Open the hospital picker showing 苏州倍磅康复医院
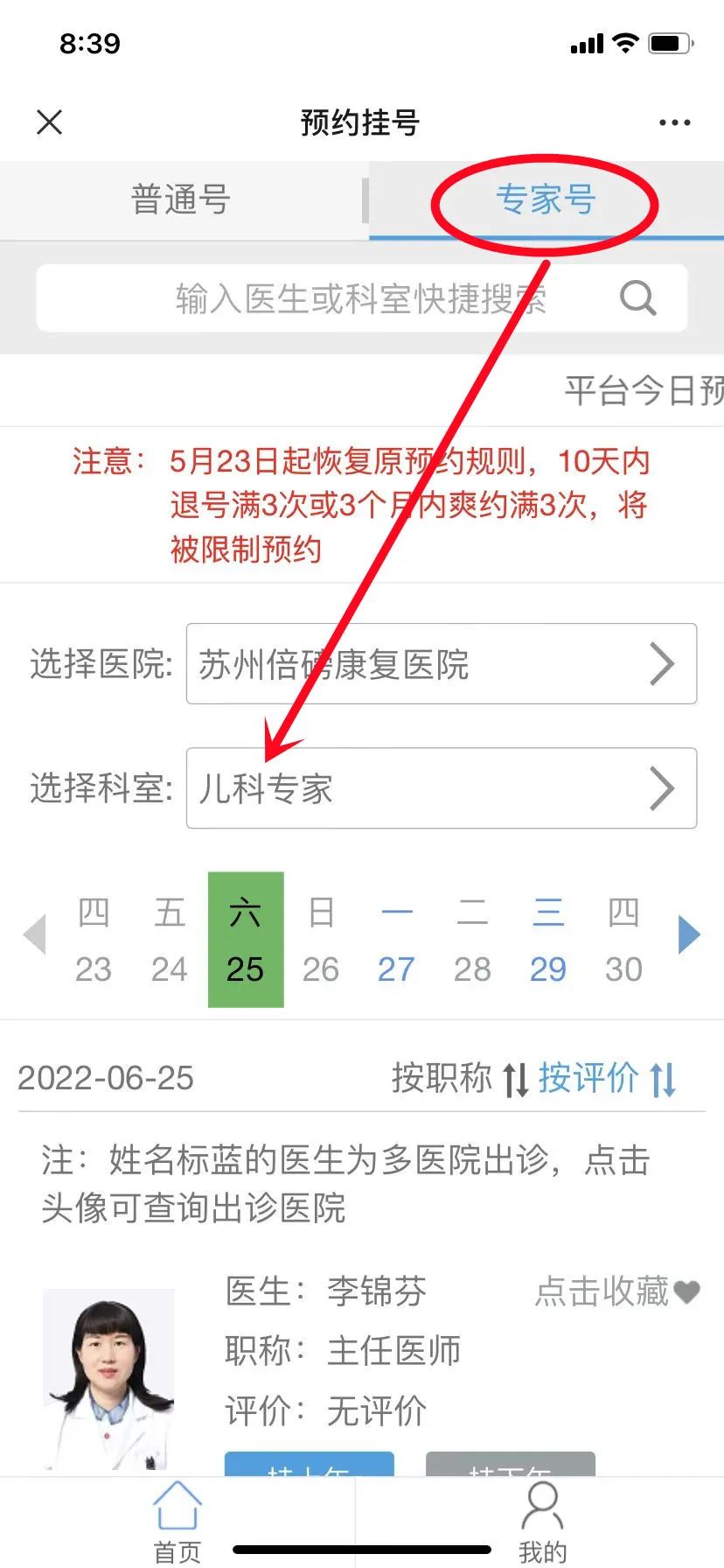Screen dimensions: 724x1568 (441, 664)
